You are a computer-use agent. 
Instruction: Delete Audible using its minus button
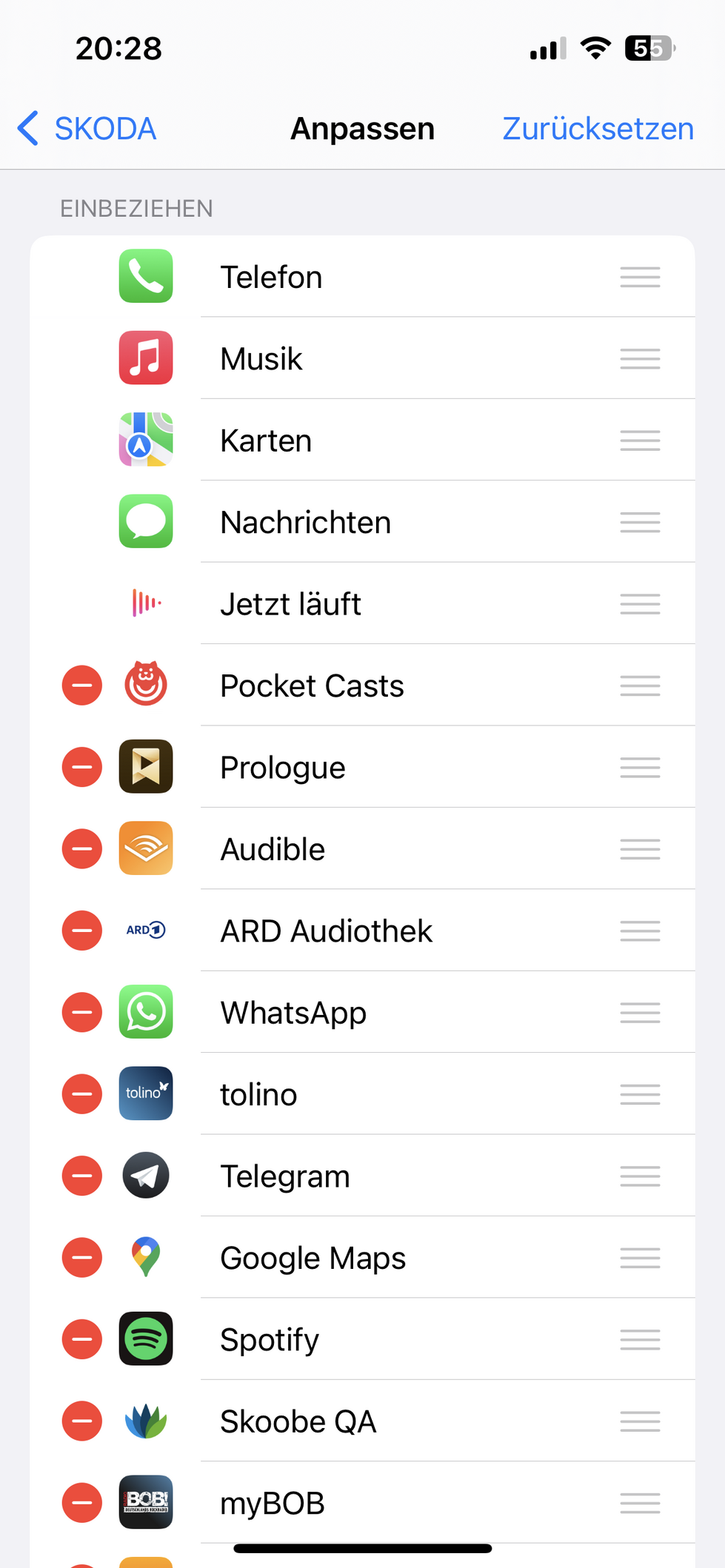(82, 848)
